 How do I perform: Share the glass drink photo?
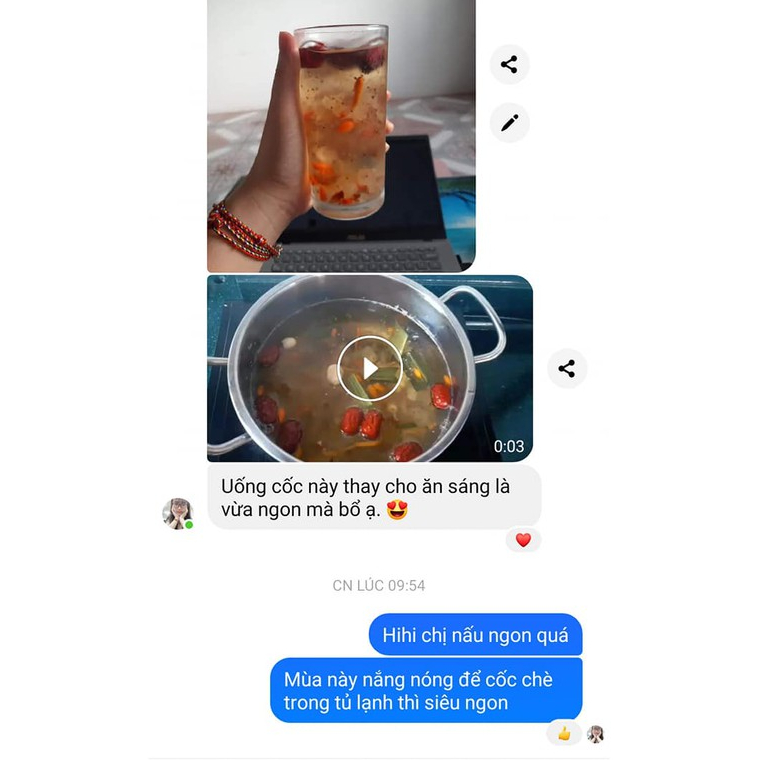click(509, 65)
